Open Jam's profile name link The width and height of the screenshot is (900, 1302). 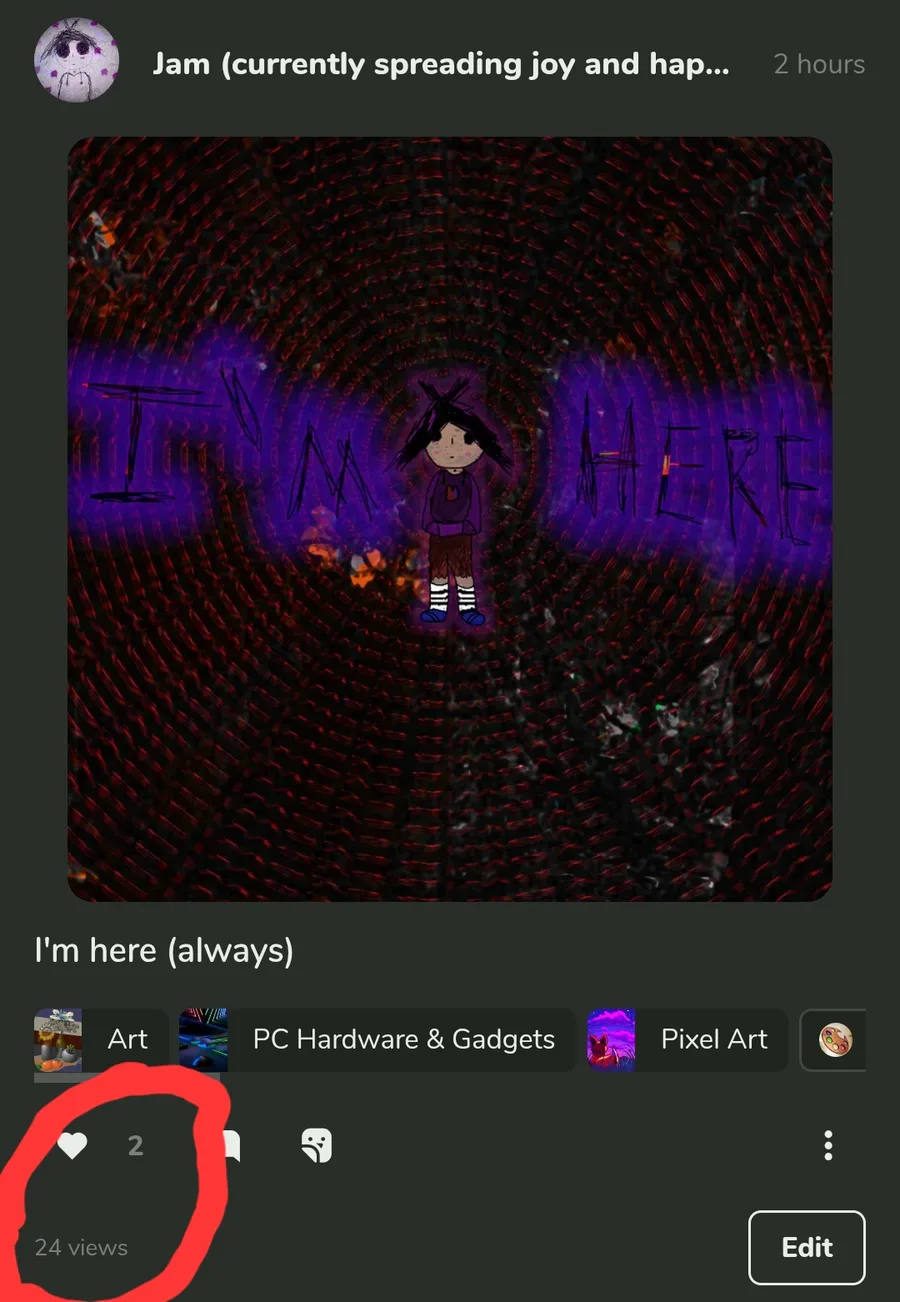point(440,65)
